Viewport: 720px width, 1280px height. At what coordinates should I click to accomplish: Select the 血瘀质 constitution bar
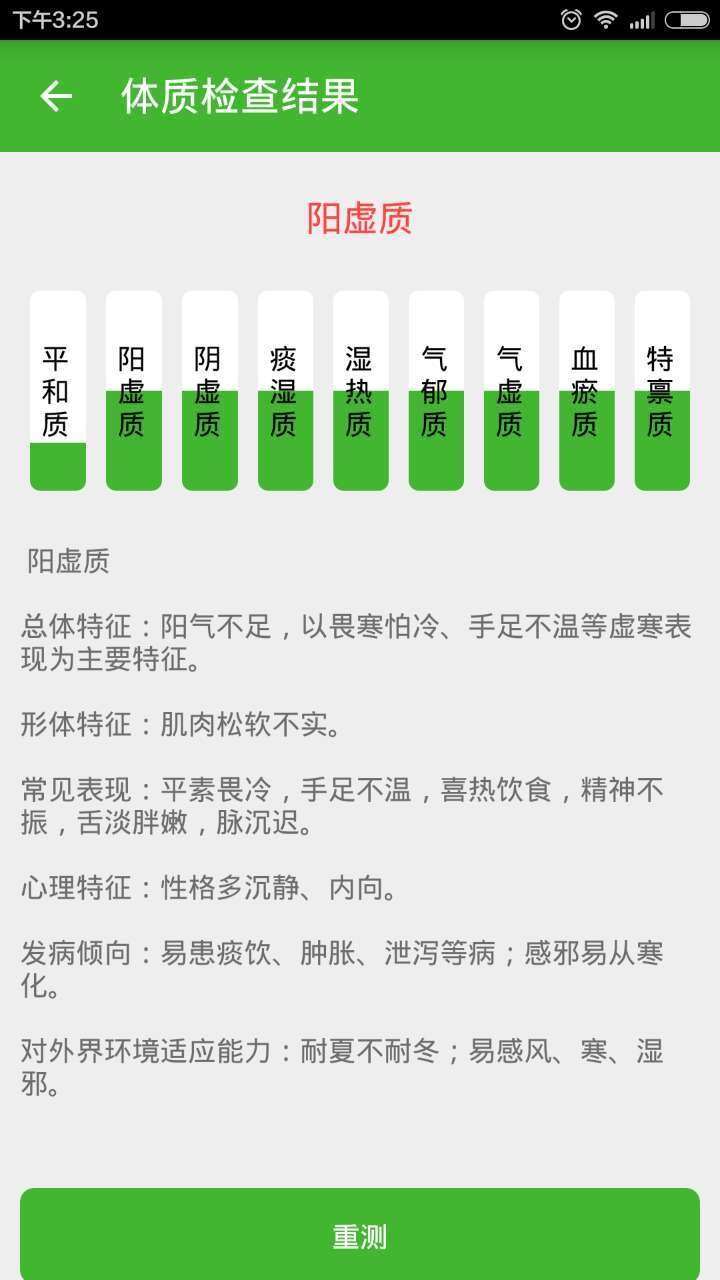(586, 390)
